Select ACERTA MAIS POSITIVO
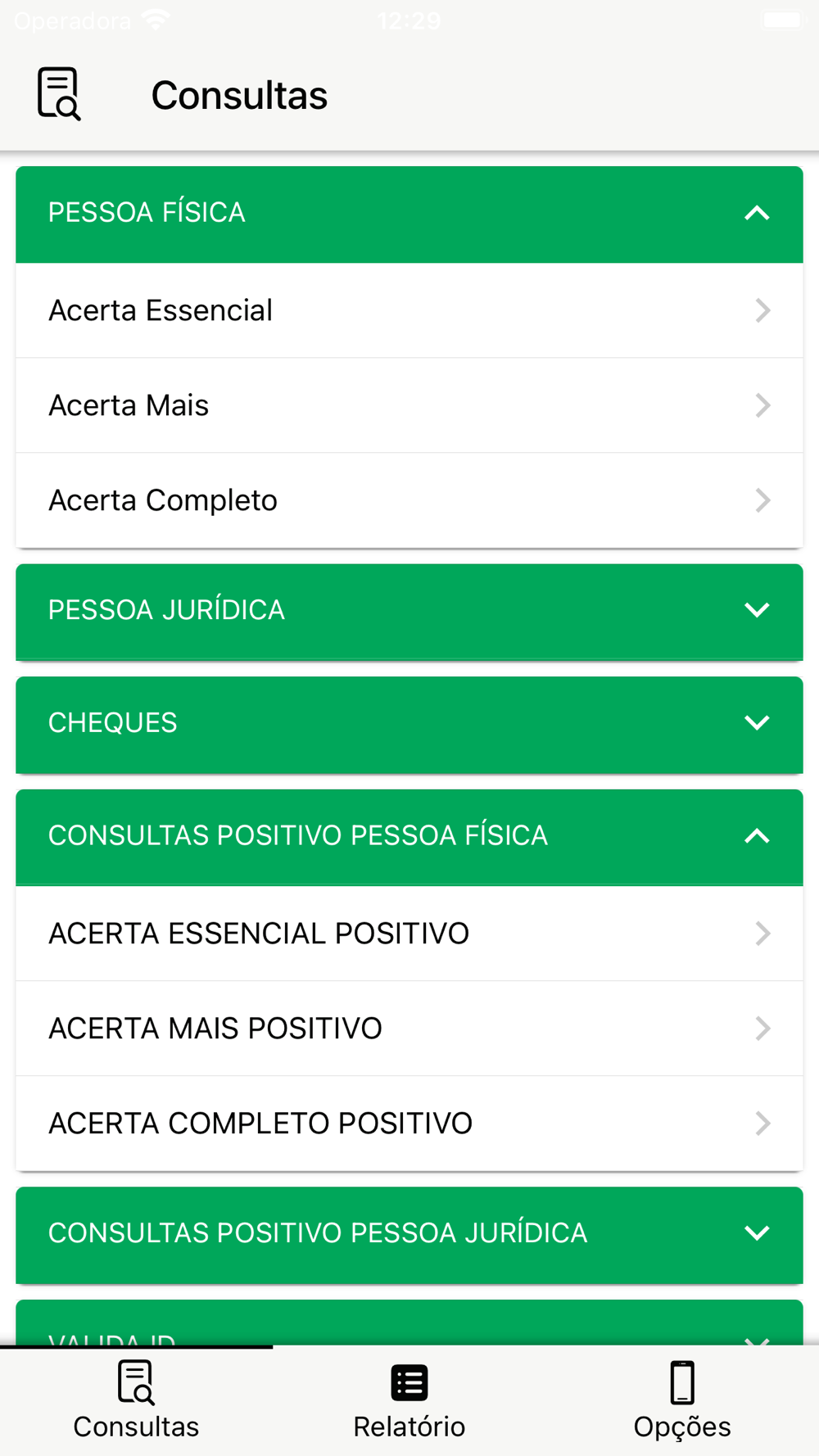 pos(409,1029)
